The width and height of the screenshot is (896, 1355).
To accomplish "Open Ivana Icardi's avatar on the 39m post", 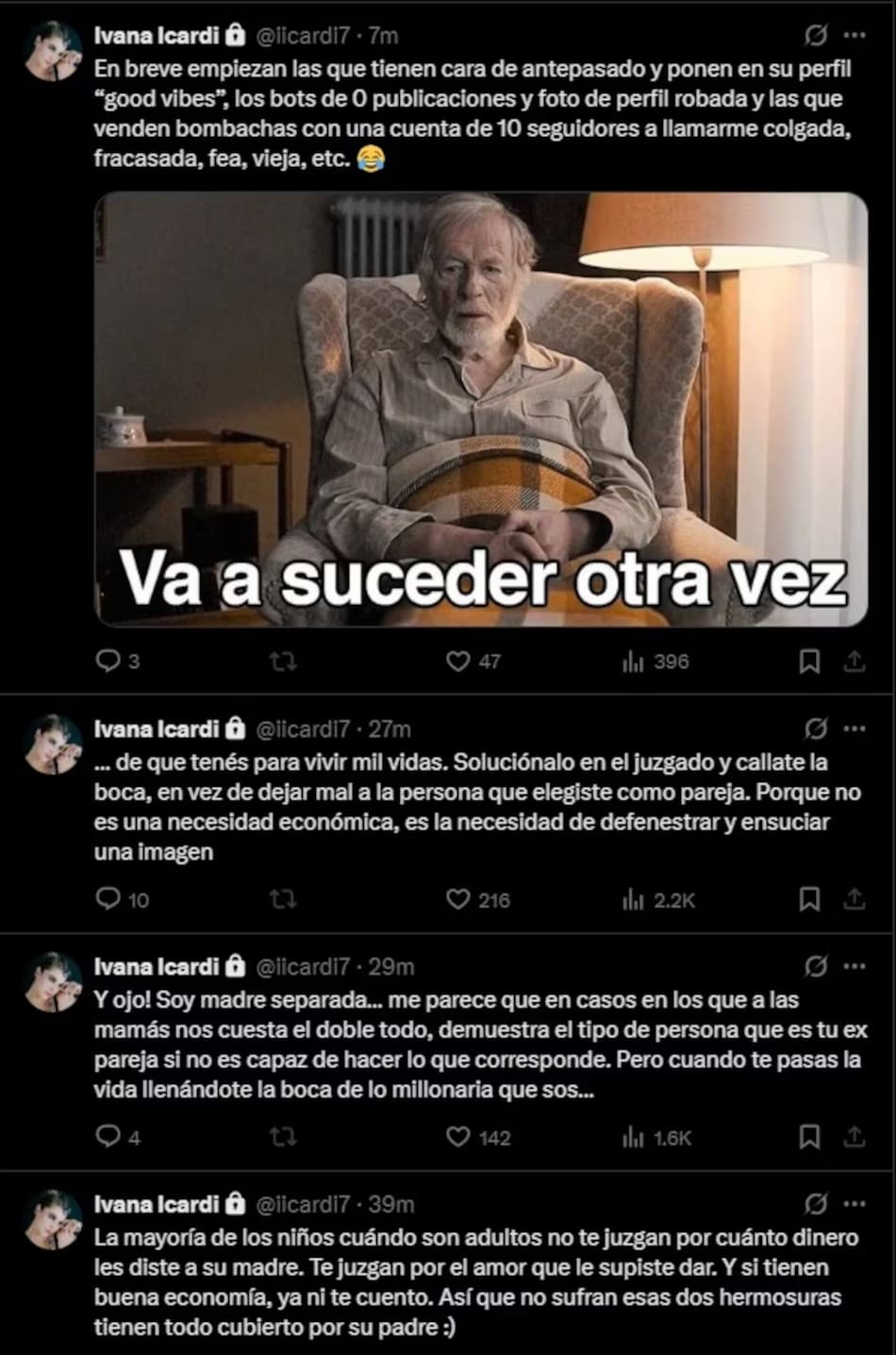I will click(53, 1218).
